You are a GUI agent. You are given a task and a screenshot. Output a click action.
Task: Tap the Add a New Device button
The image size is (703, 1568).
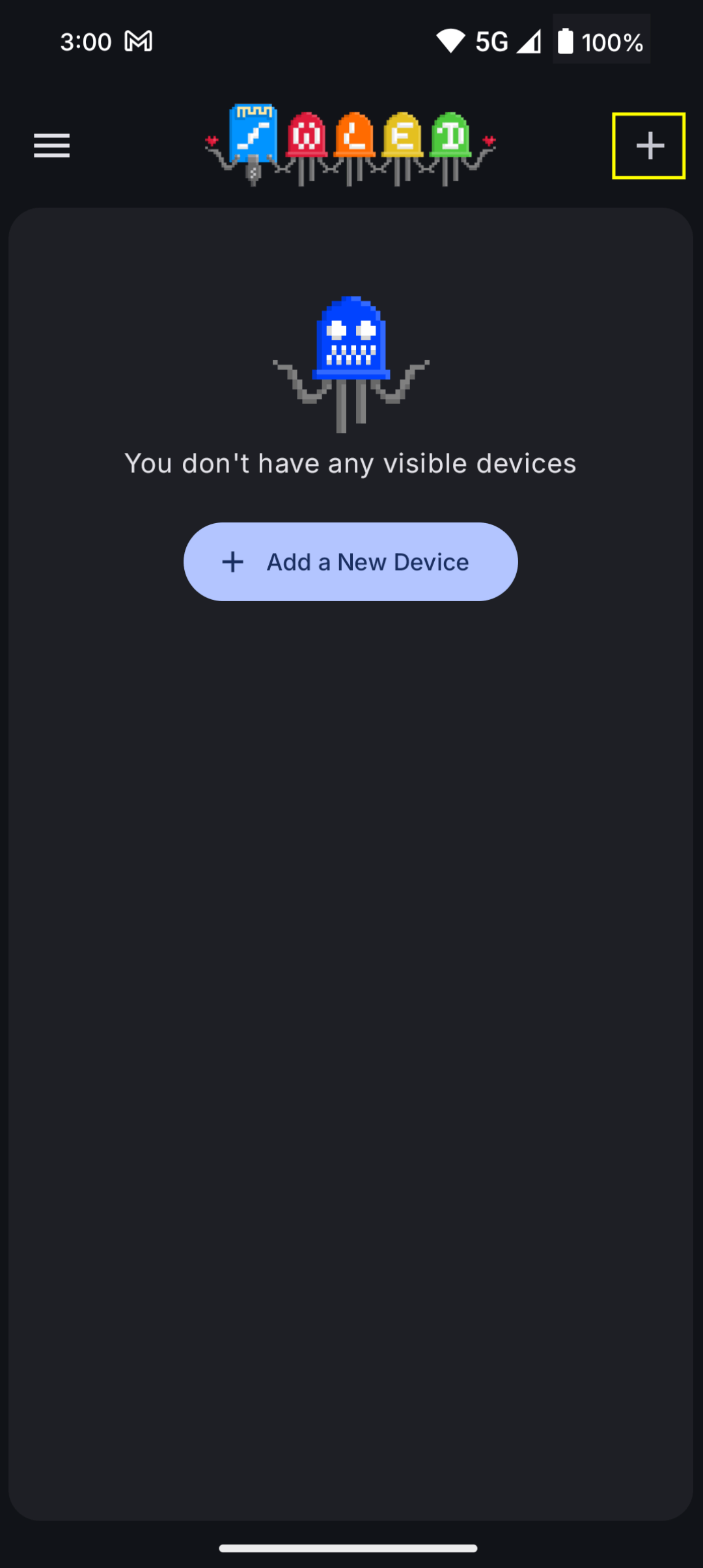350,562
